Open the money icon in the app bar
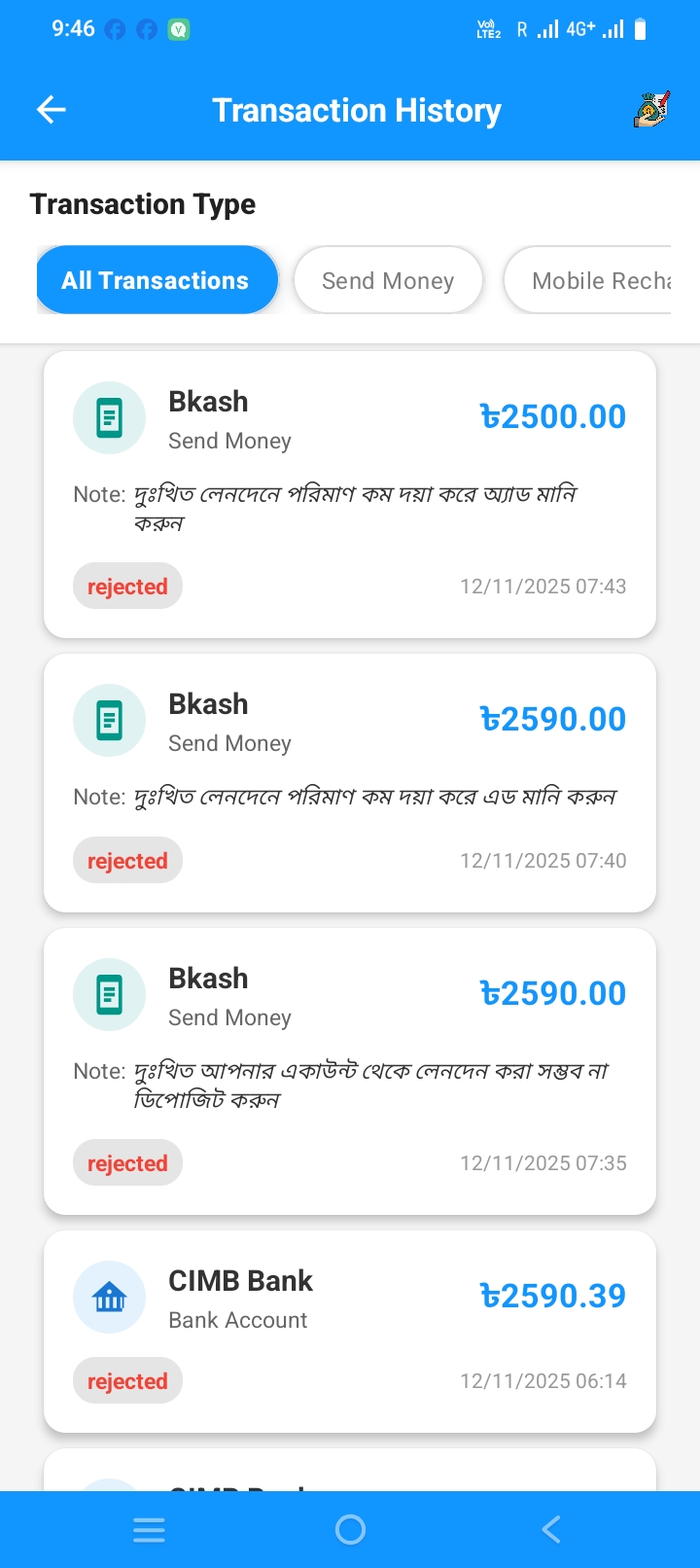 650,110
